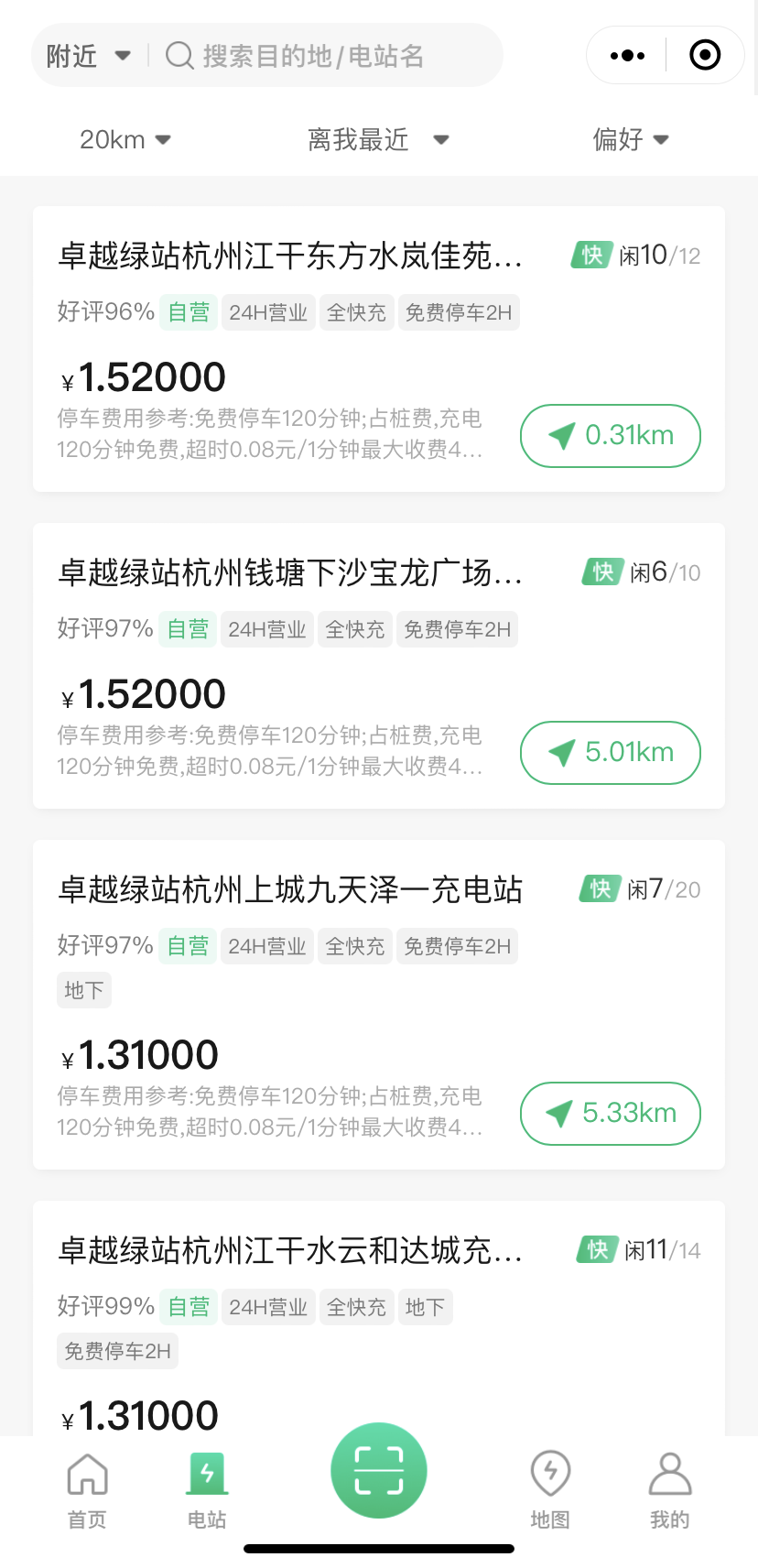
Task: Launch the green scan-code button
Action: click(x=378, y=1470)
